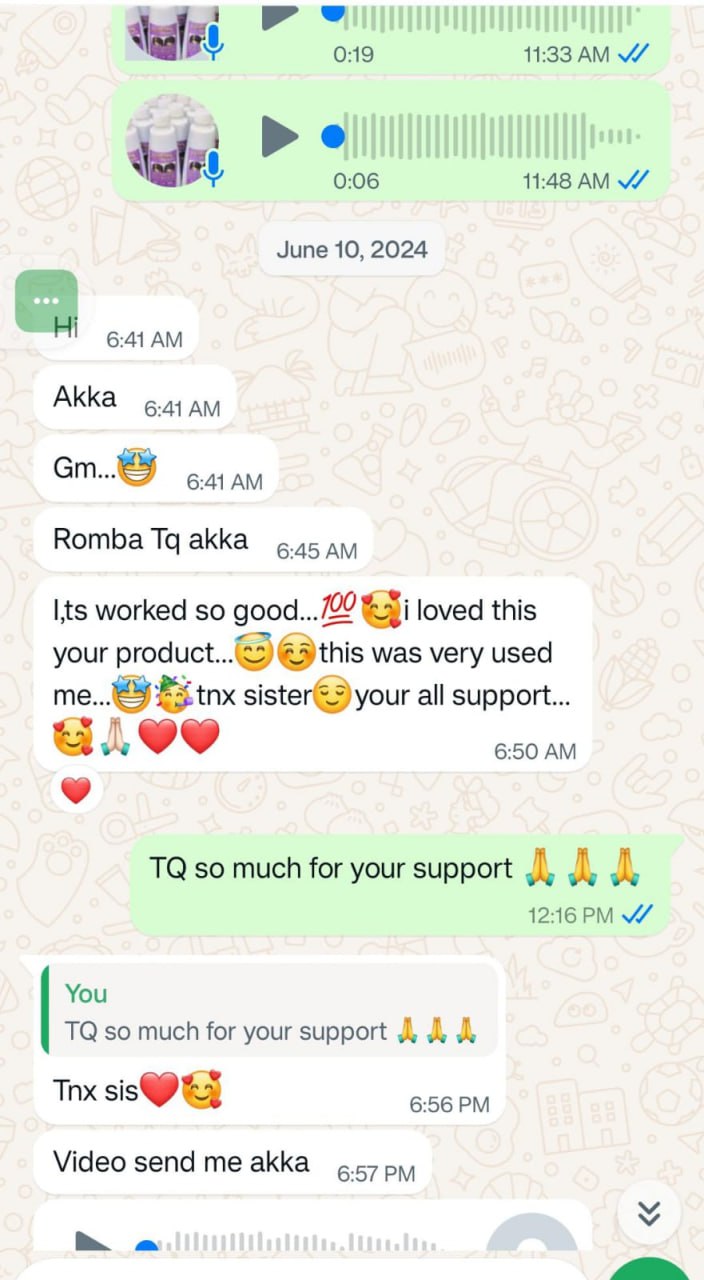Play the 0:19 voice message
This screenshot has height=1280, width=704.
tap(280, 14)
